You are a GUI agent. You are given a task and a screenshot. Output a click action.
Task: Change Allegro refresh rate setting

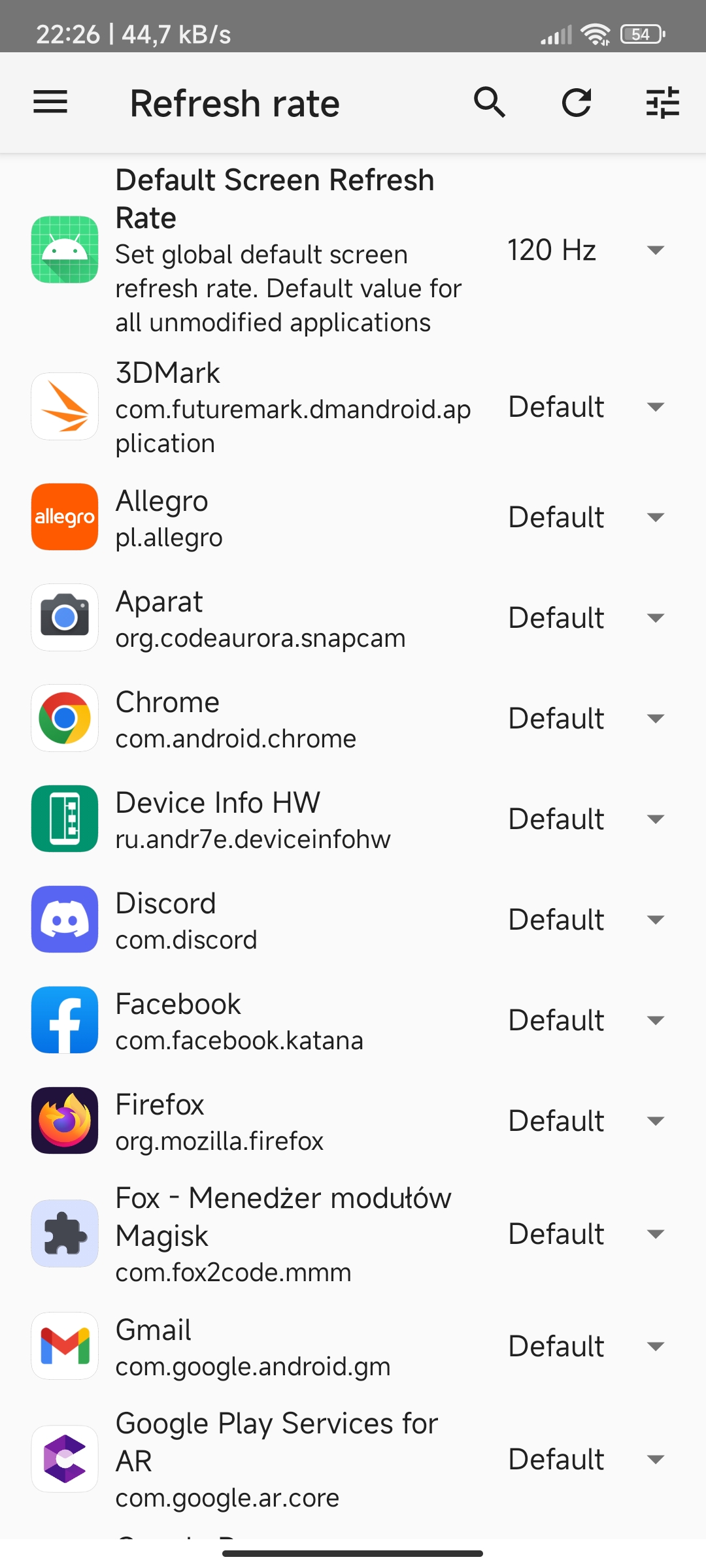click(586, 517)
